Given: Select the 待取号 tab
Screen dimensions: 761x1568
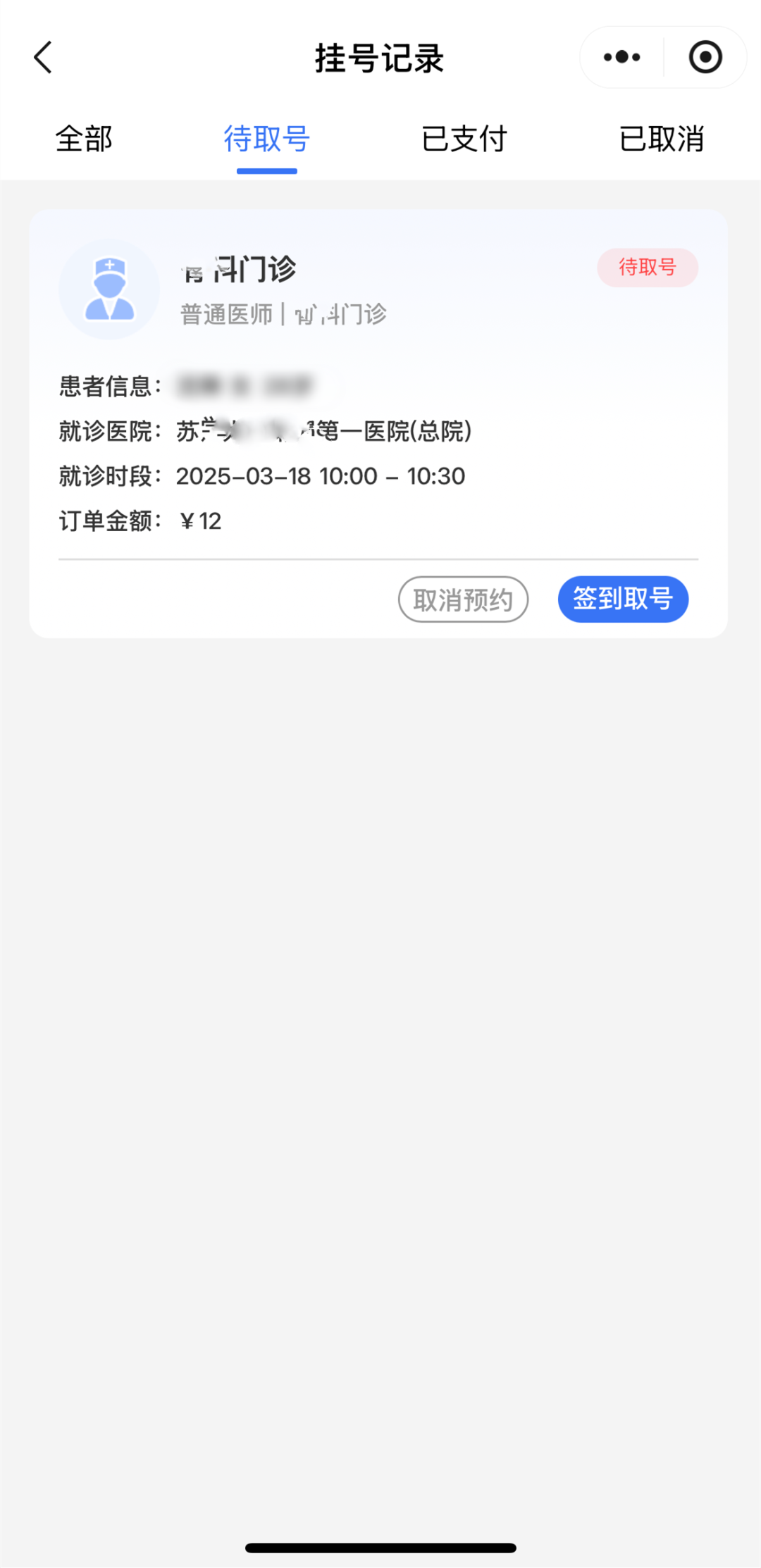Looking at the screenshot, I should pyautogui.click(x=266, y=139).
